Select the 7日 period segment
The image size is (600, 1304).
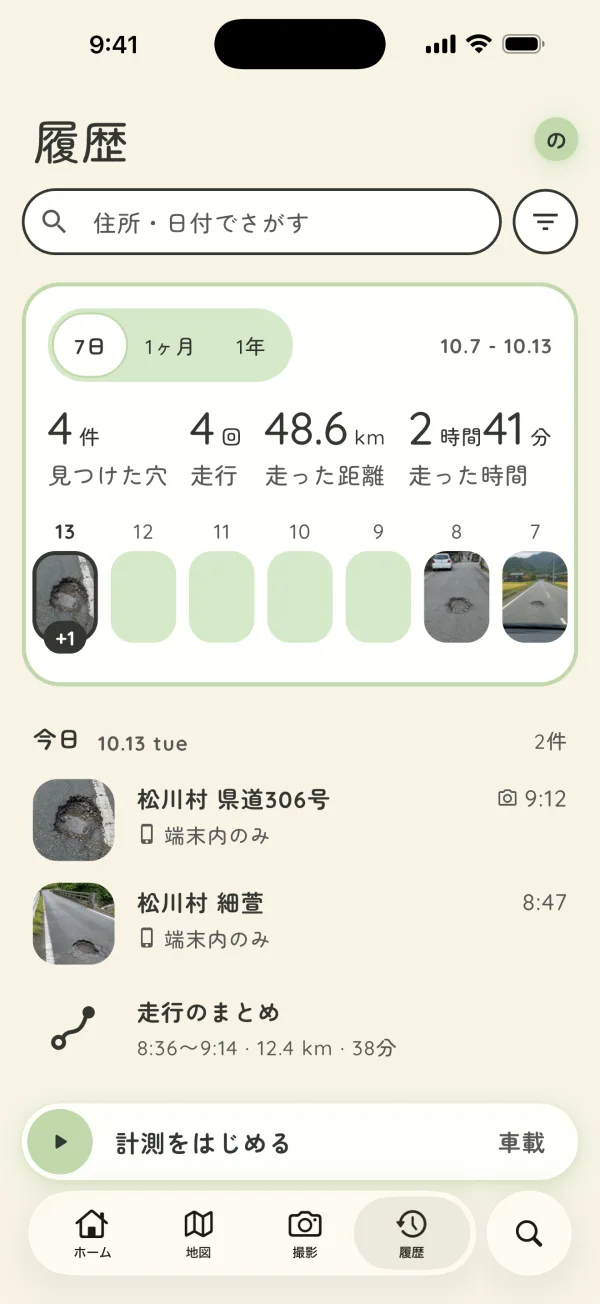pos(90,346)
